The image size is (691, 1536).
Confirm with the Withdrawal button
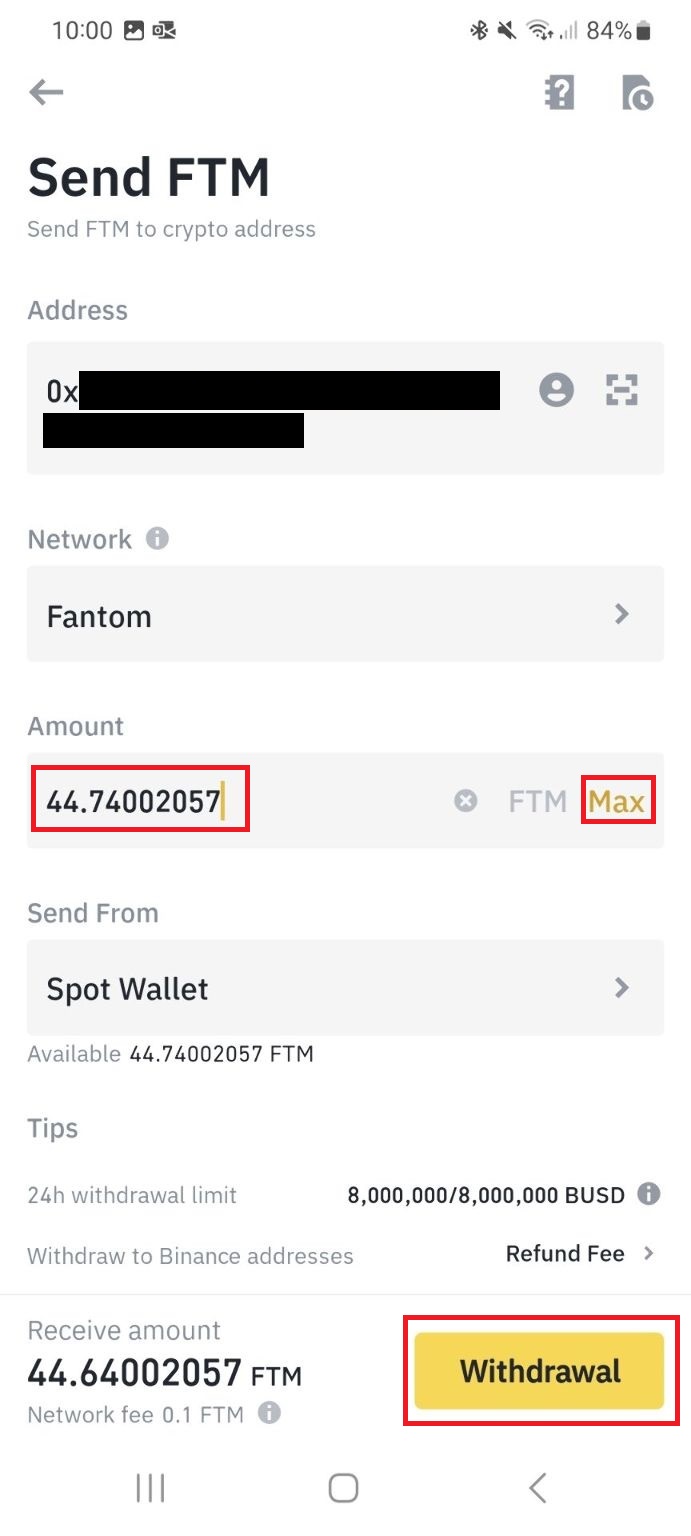pos(540,1371)
